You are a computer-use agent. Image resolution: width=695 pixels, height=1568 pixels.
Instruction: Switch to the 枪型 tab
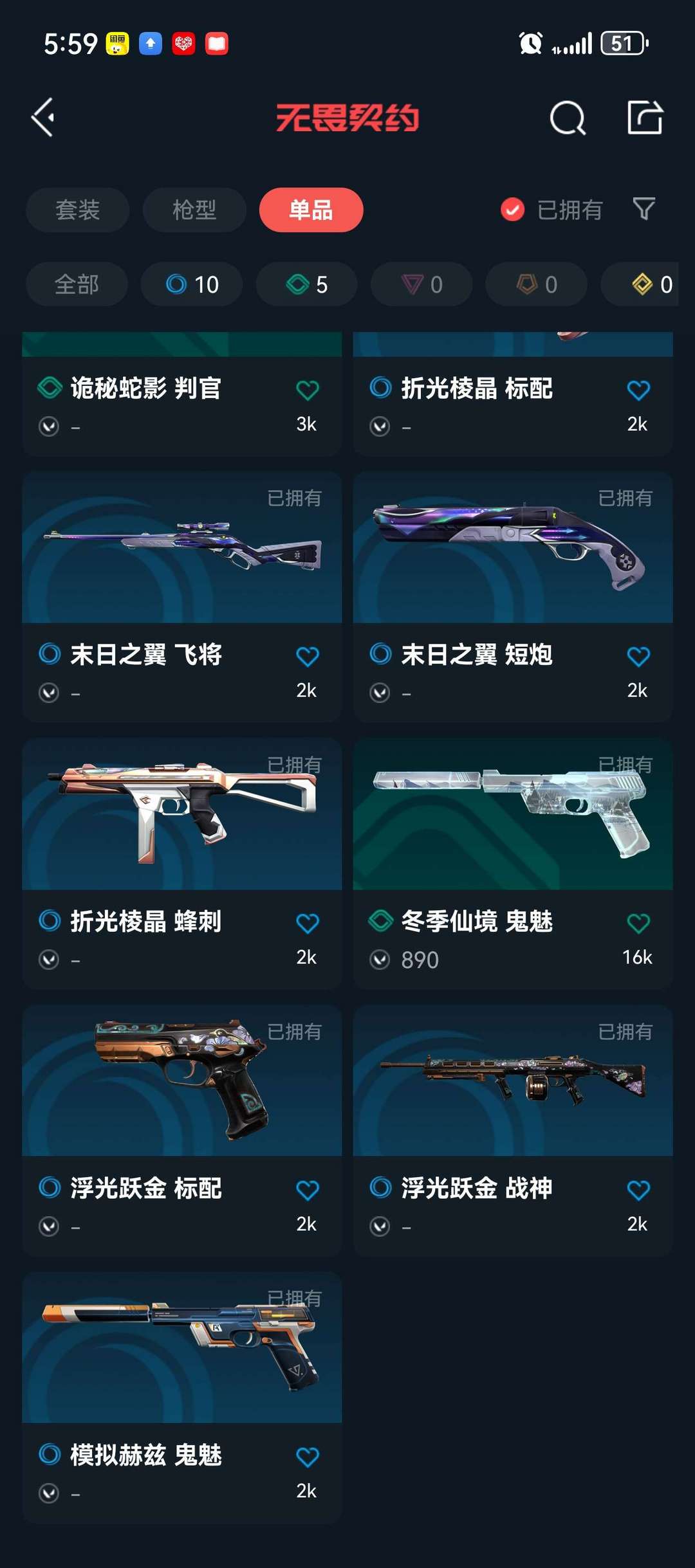[x=194, y=210]
